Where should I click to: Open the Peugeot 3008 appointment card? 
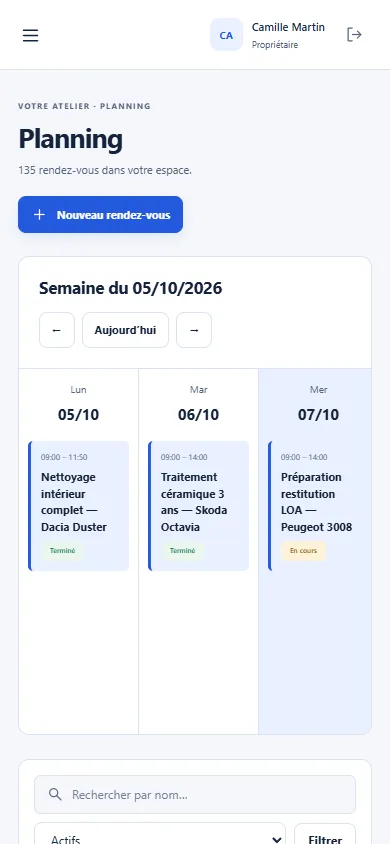click(x=320, y=506)
